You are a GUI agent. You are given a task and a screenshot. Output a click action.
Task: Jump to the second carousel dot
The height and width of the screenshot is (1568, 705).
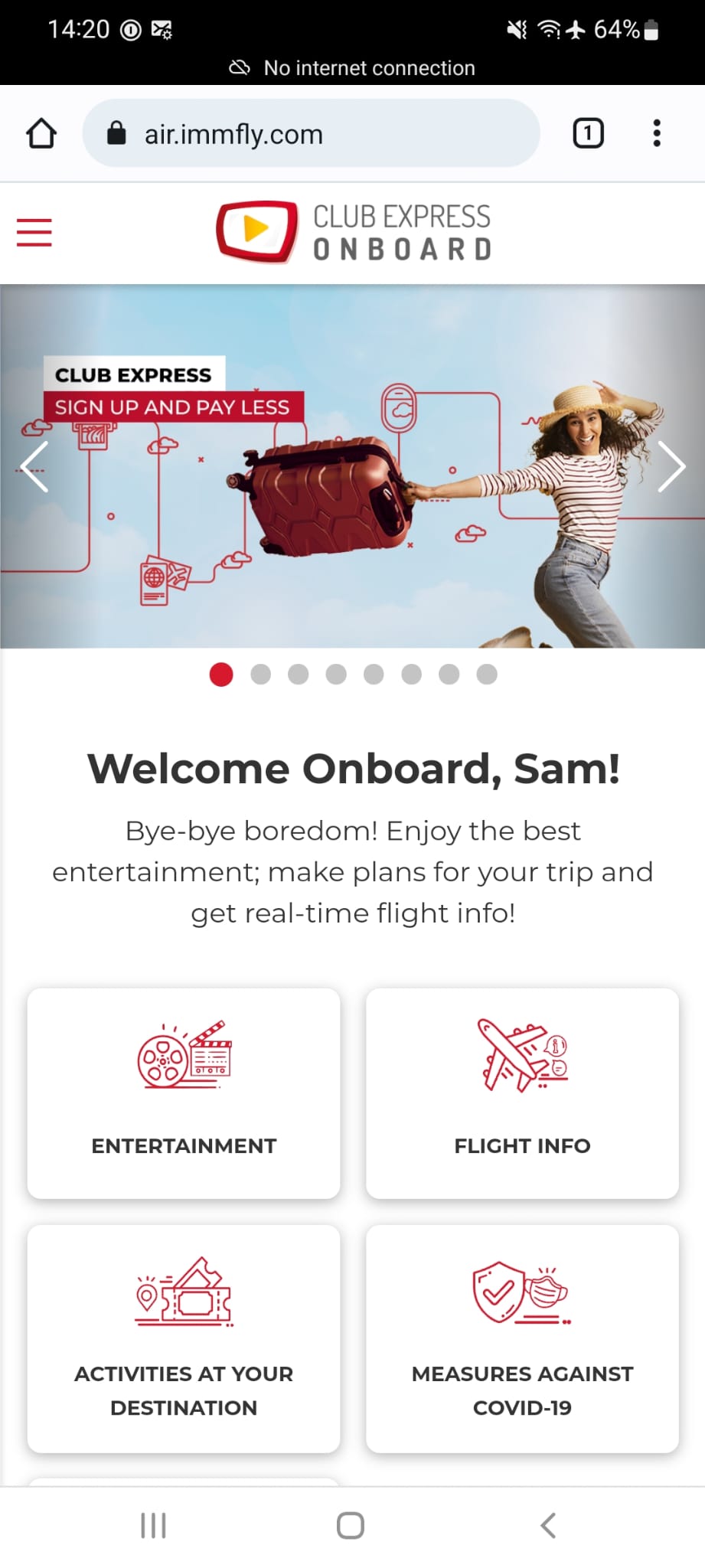coord(260,675)
